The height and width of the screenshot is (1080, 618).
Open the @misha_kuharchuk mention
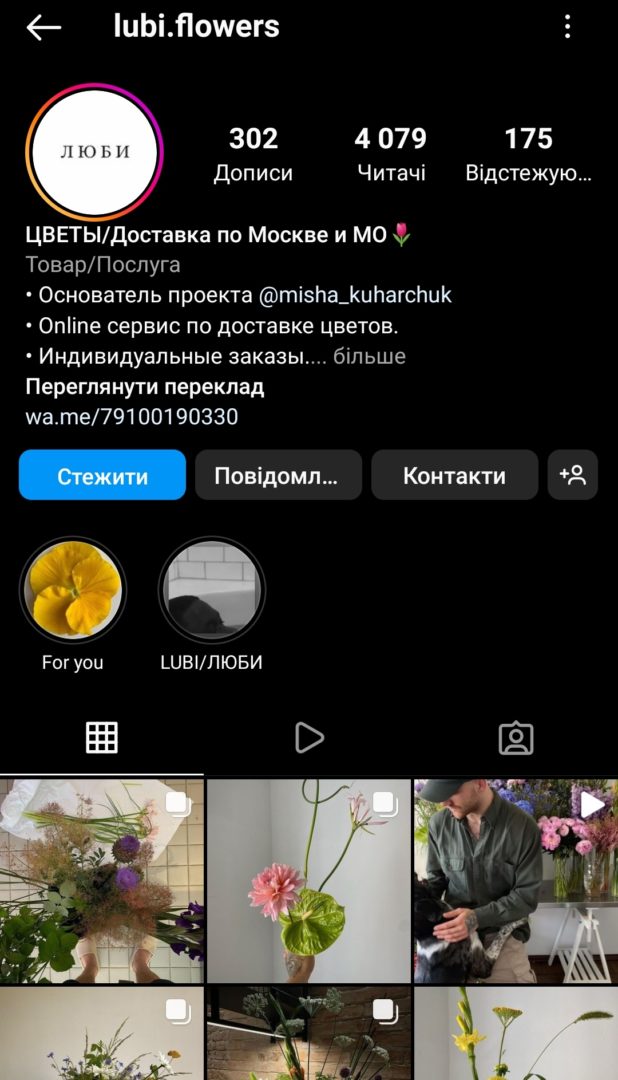[x=355, y=295]
